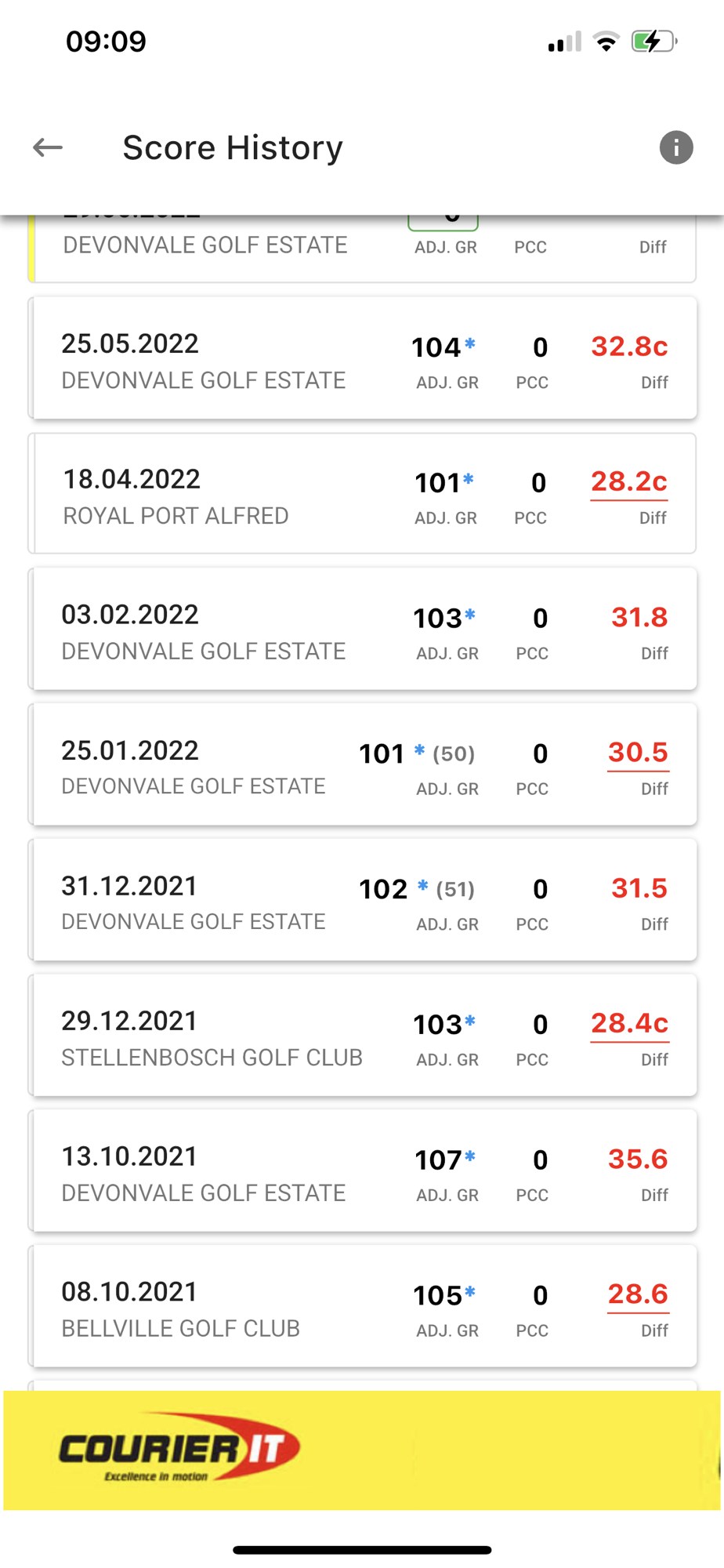This screenshot has height=1568, width=724.
Task: View the 18.04.2022 Royal Port Alfred round
Action: click(x=362, y=494)
